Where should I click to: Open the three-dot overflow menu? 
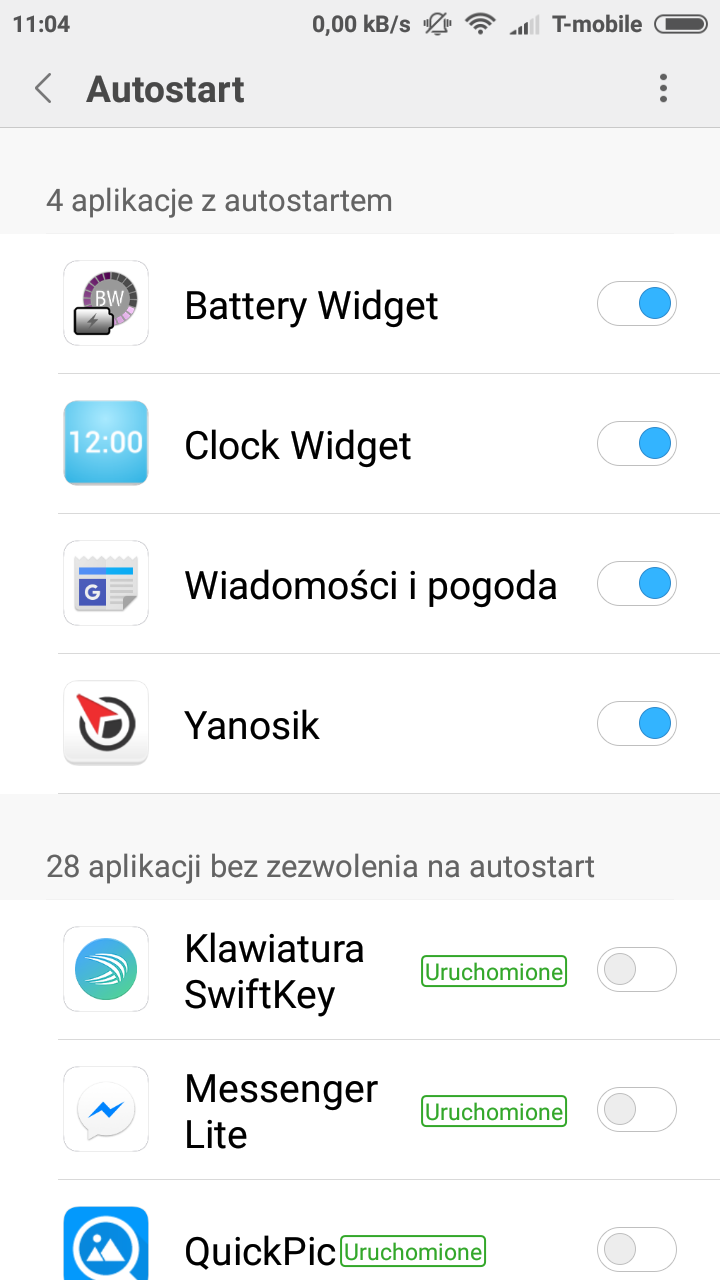(x=663, y=89)
